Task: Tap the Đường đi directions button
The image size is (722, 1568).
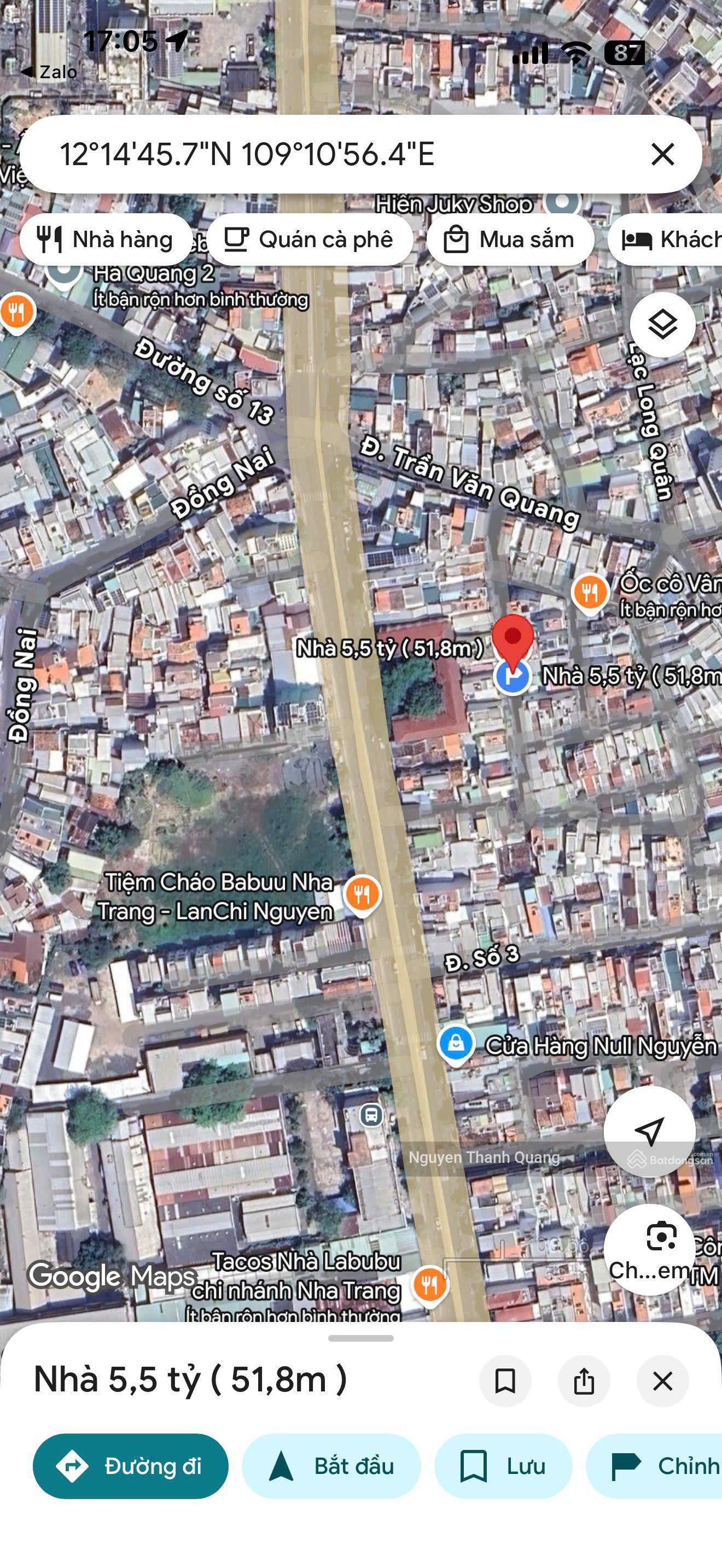Action: coord(130,1466)
